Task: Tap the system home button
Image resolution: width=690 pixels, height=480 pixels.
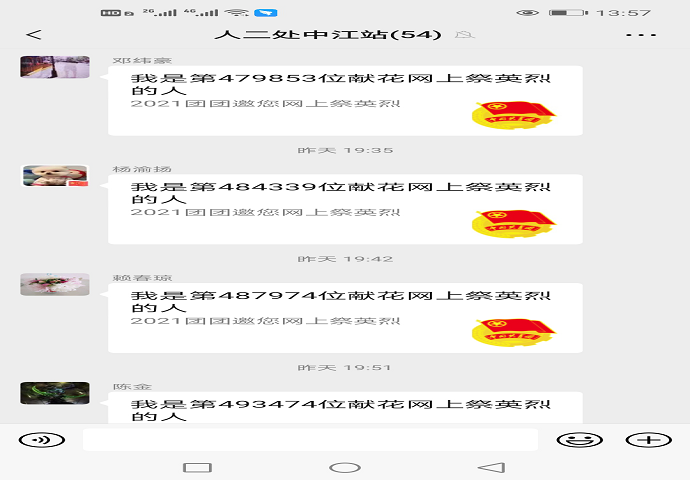Action: click(x=344, y=467)
